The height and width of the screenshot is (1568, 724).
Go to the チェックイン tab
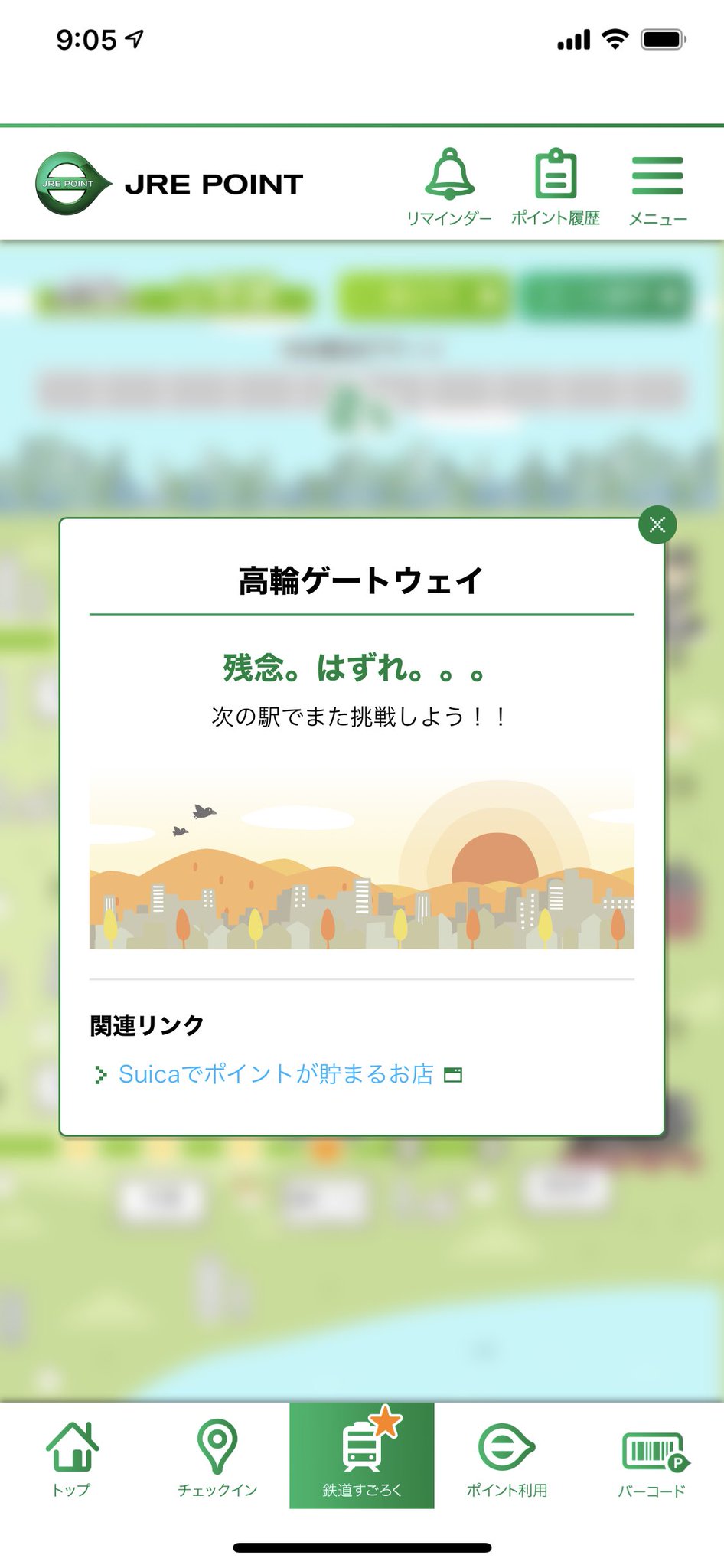pyautogui.click(x=217, y=1457)
